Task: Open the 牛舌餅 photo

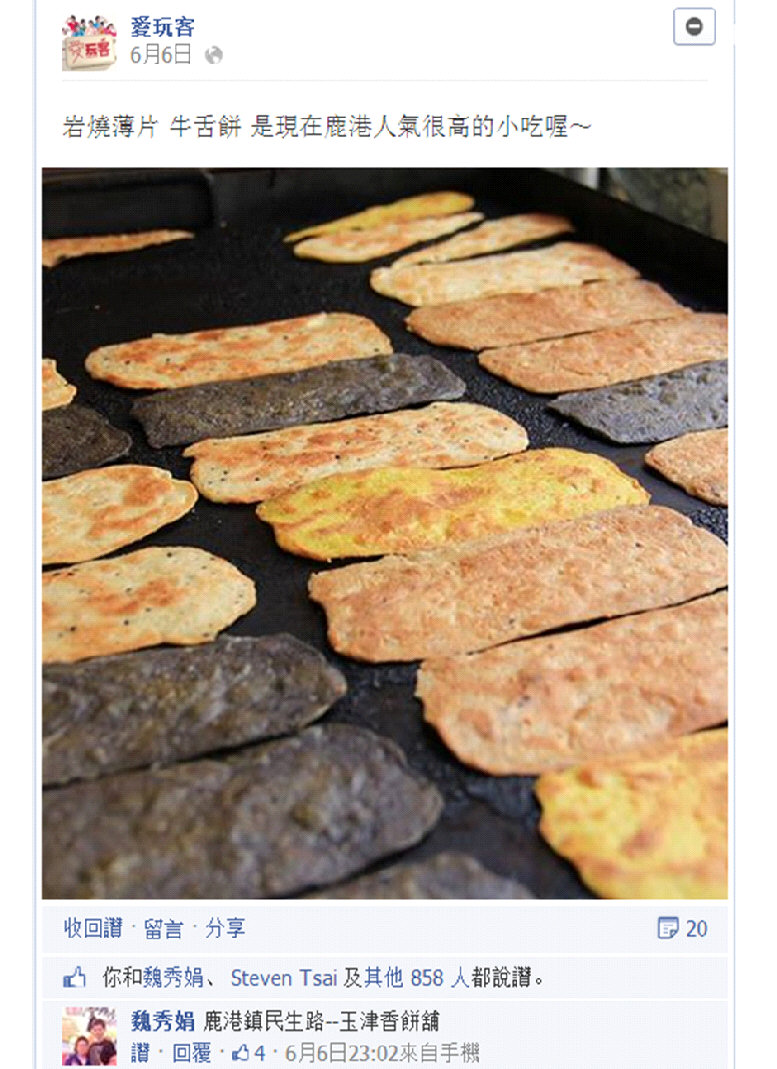Action: 385,533
